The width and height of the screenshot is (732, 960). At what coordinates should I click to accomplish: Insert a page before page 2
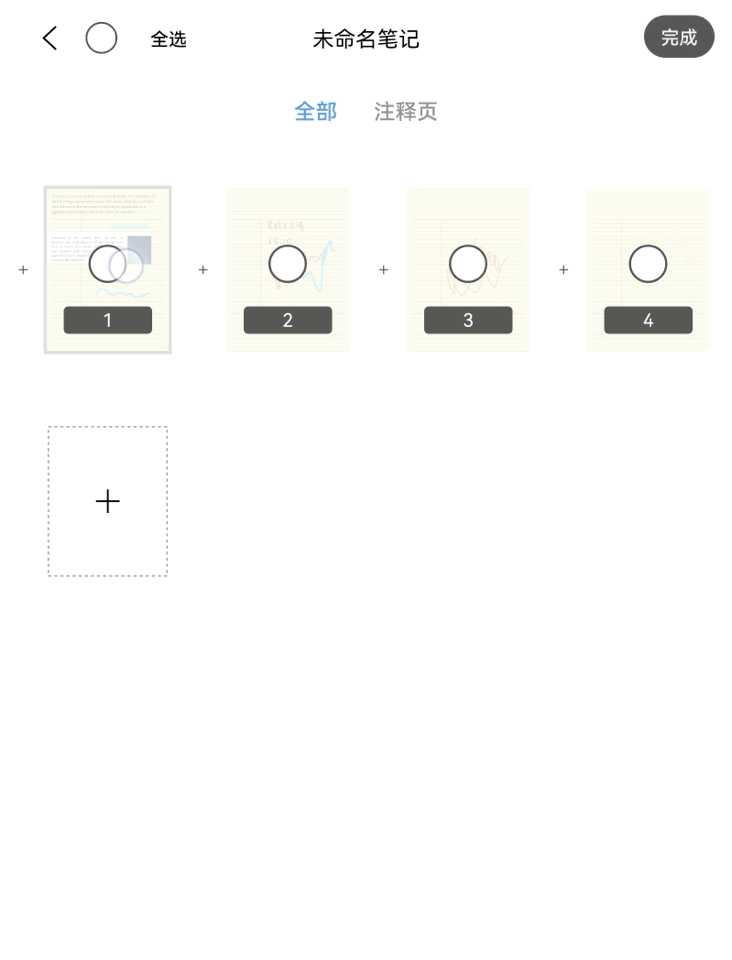[203, 270]
